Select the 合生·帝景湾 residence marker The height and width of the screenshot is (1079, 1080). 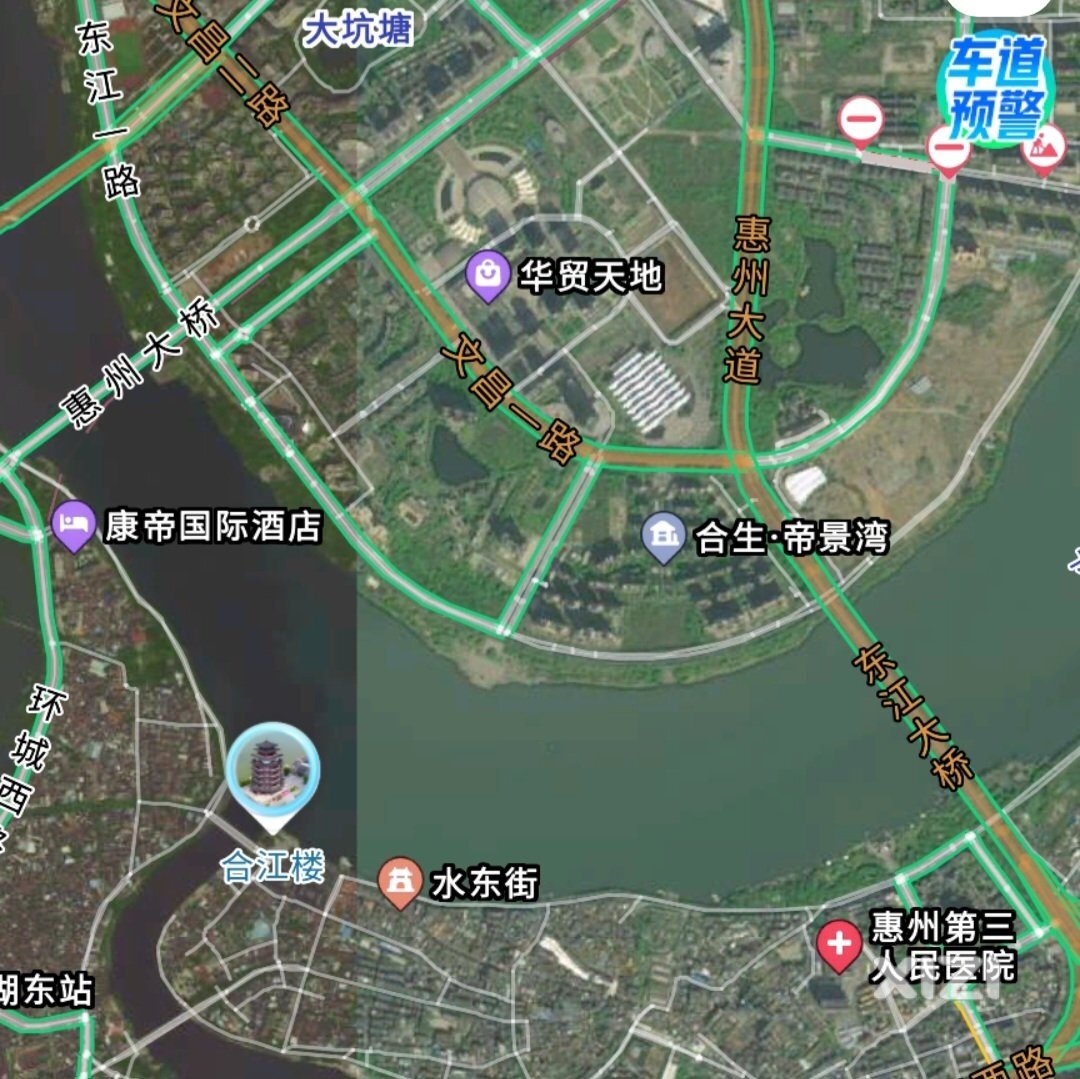point(663,537)
